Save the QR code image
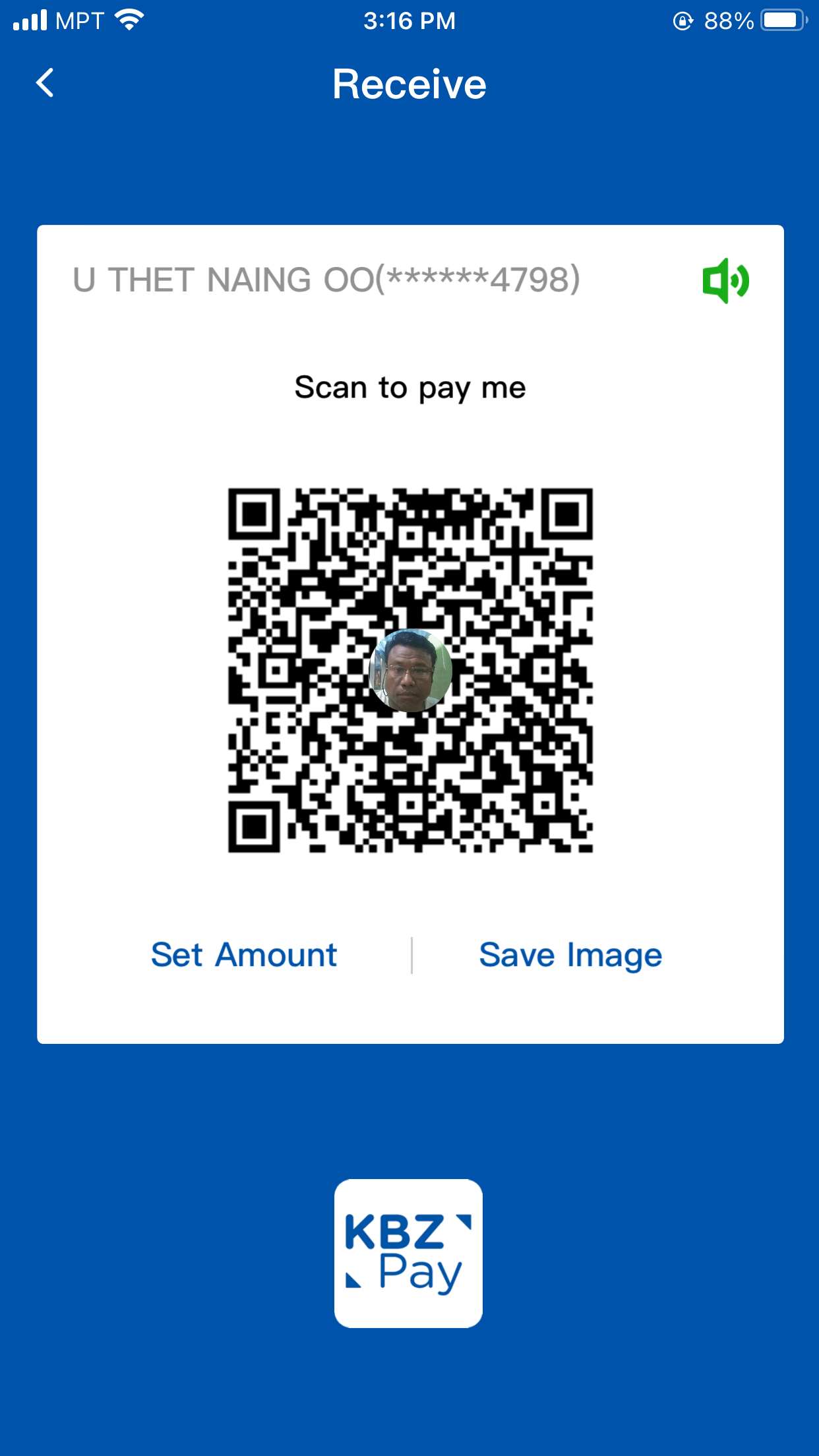The height and width of the screenshot is (1456, 819). [570, 955]
